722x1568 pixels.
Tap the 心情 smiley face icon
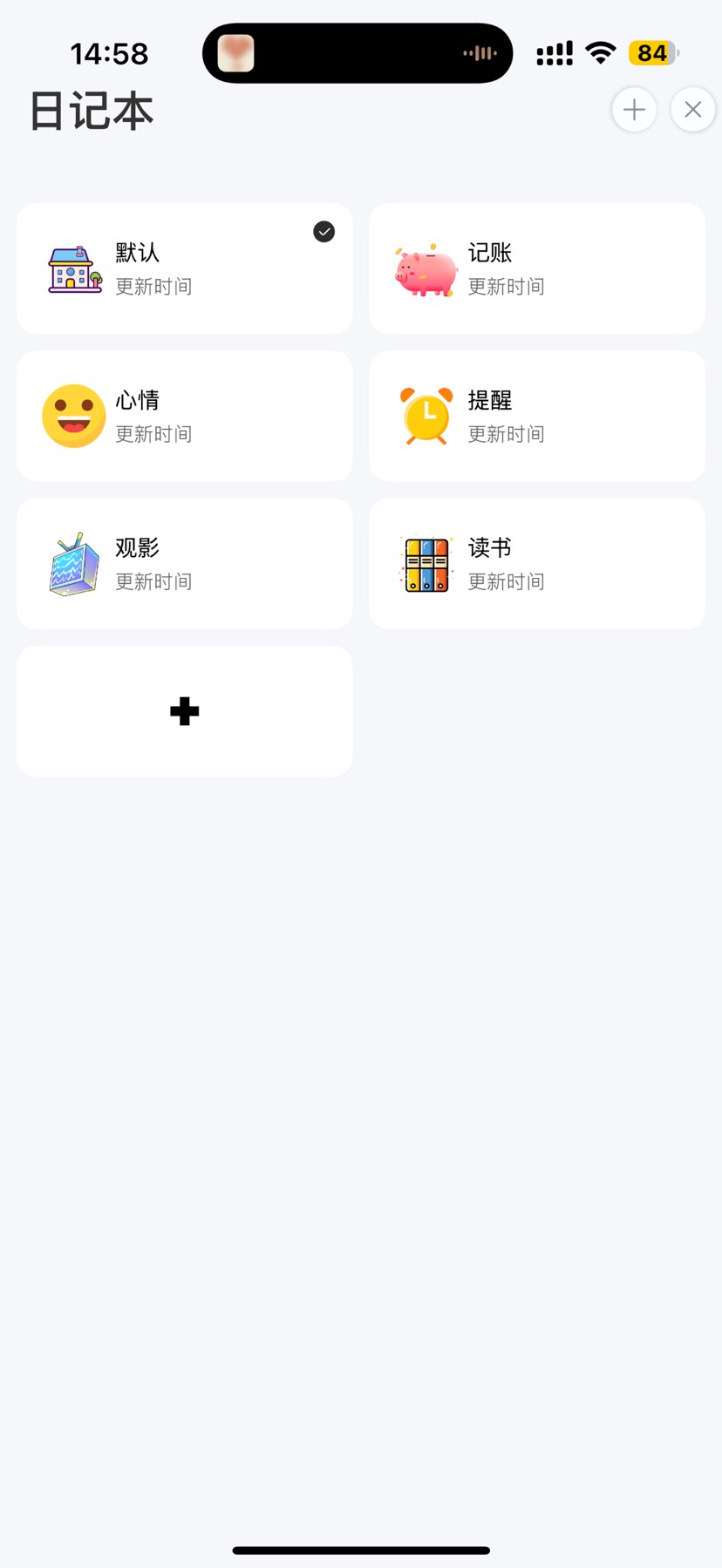coord(73,416)
